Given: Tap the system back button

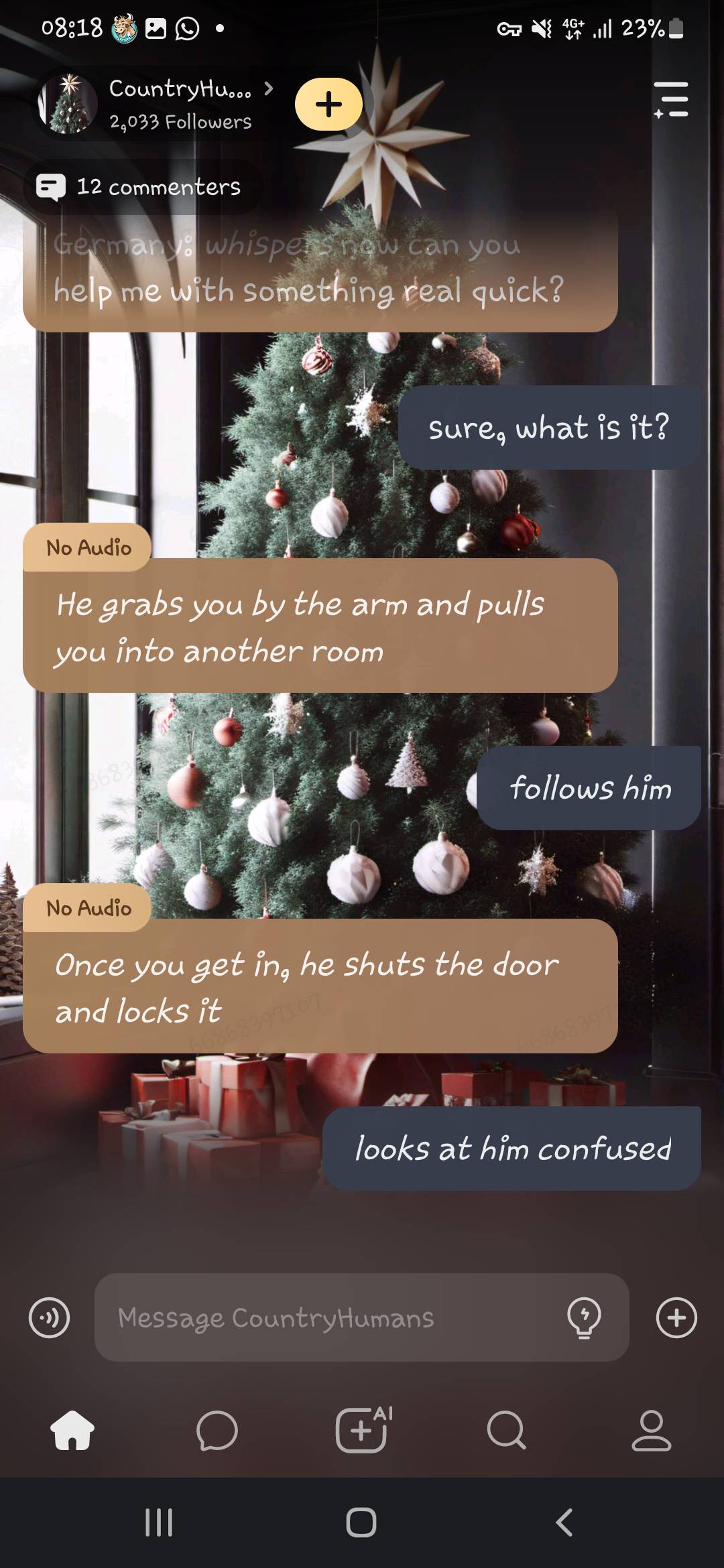Looking at the screenshot, I should point(564,1522).
